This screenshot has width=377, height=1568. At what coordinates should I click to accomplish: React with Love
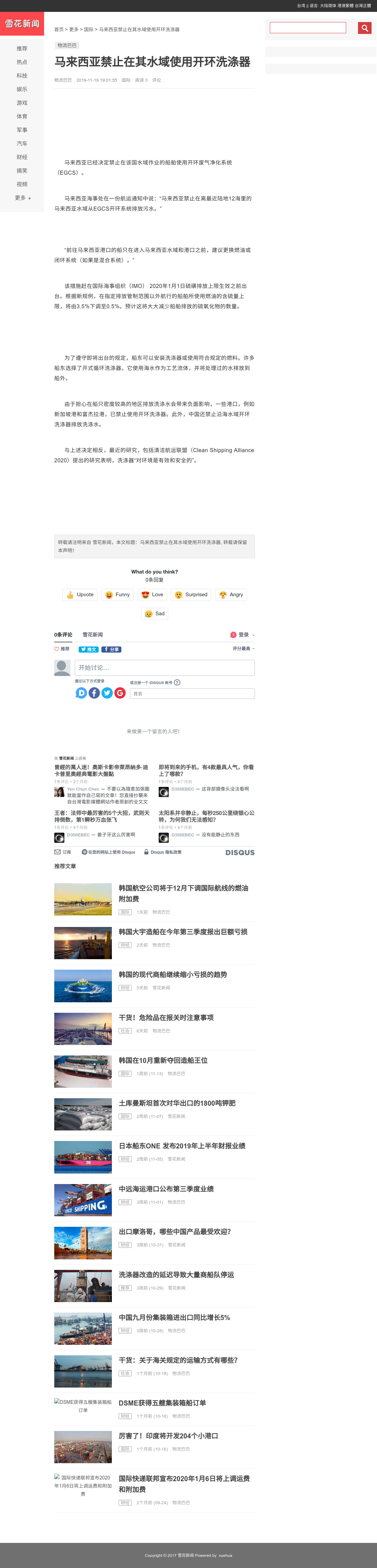click(152, 595)
